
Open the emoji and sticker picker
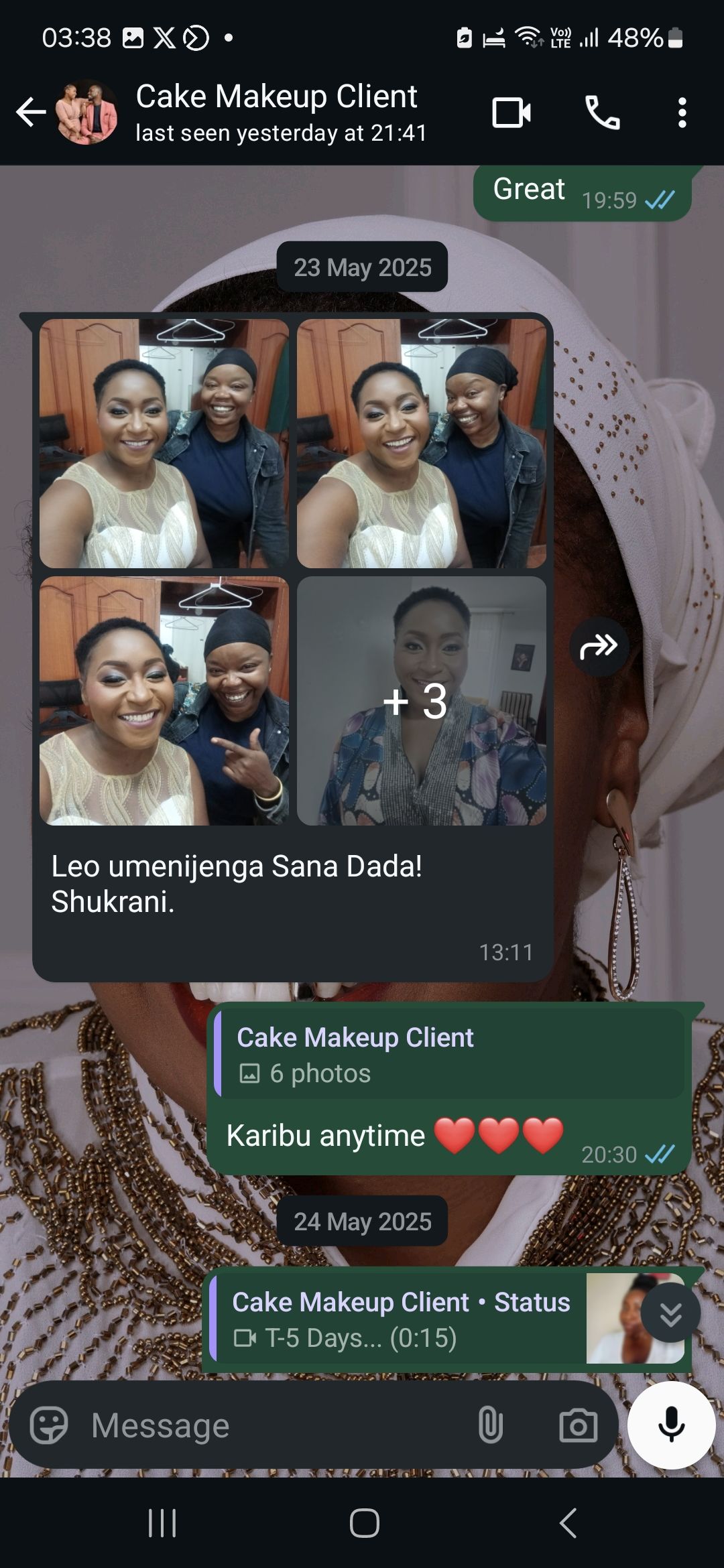(49, 1425)
